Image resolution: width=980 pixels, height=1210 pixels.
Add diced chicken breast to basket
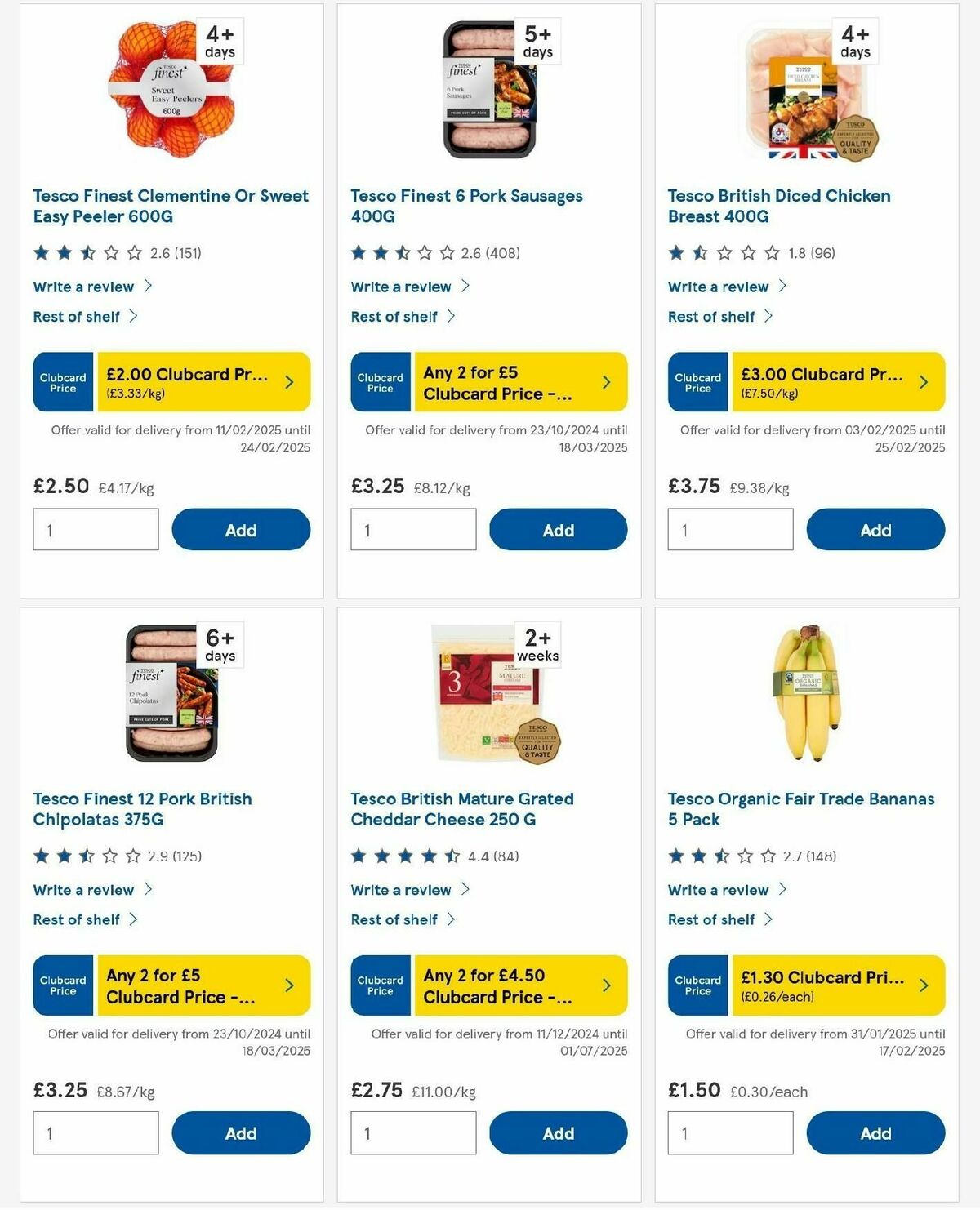tap(875, 529)
